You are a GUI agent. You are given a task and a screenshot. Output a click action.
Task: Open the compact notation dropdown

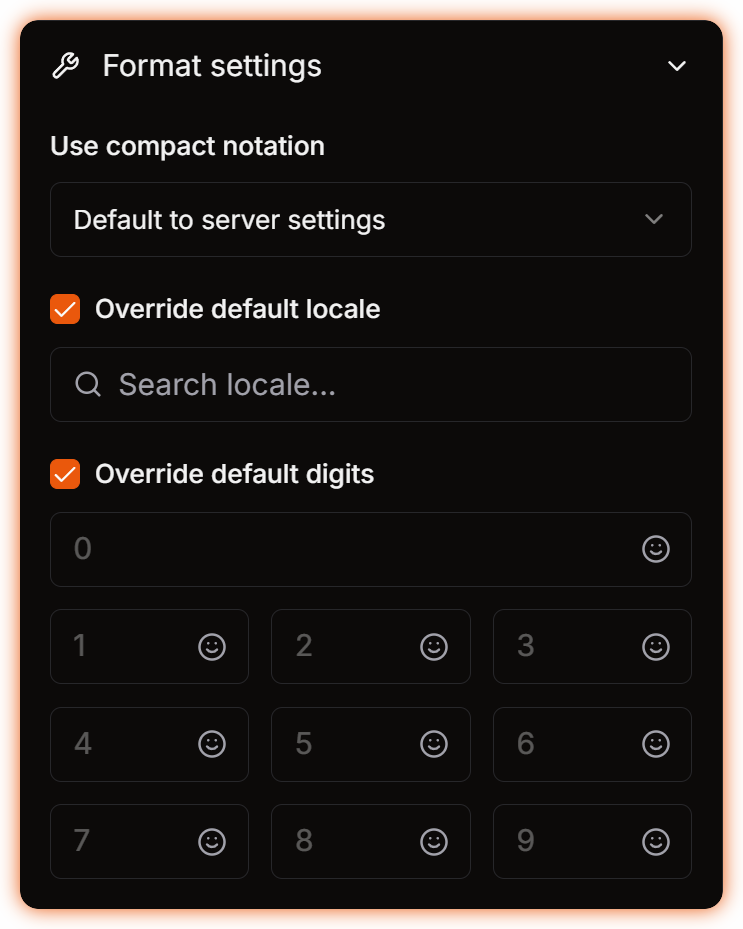tap(370, 219)
